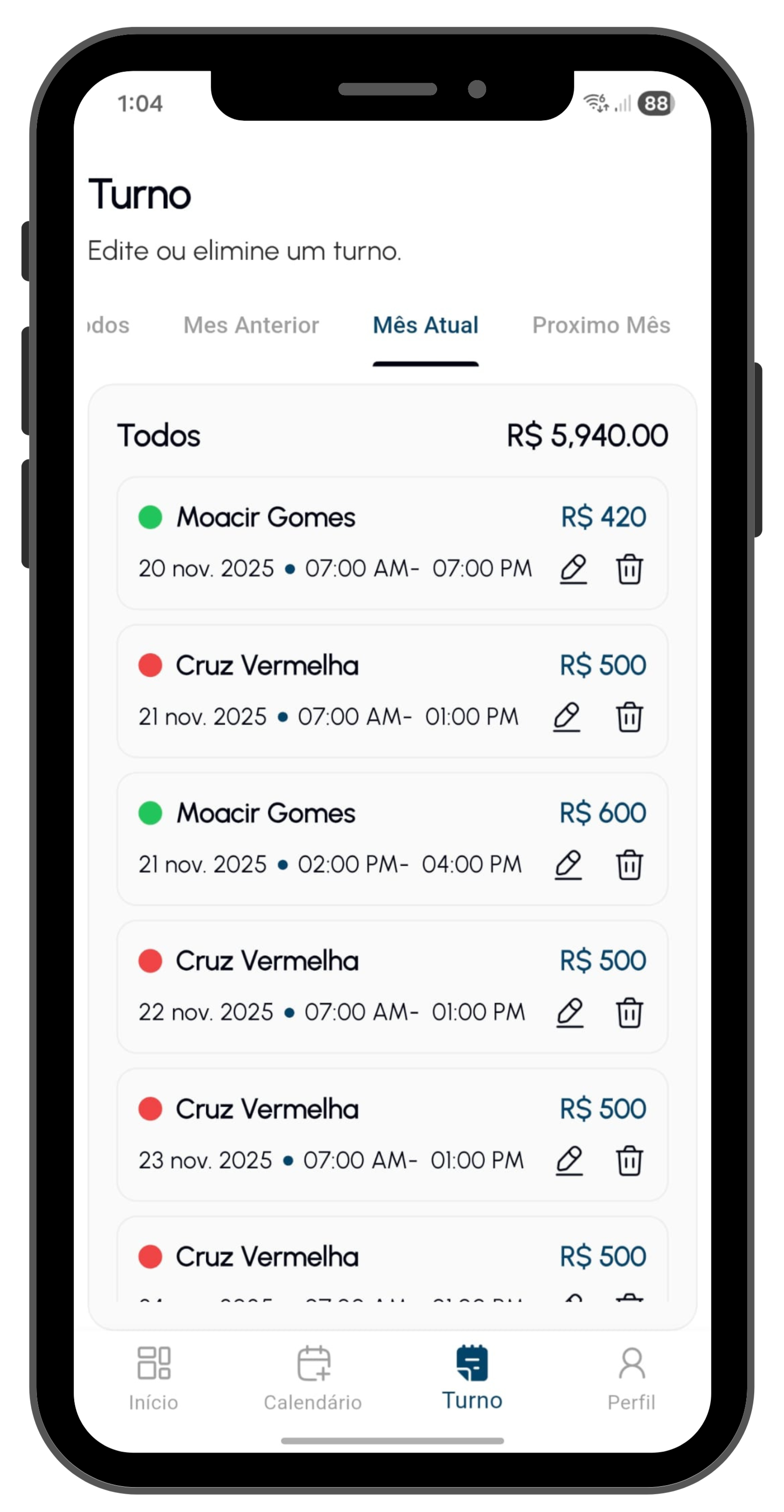Open the Proximo Mês tab
784x1512 pixels.
(x=601, y=325)
